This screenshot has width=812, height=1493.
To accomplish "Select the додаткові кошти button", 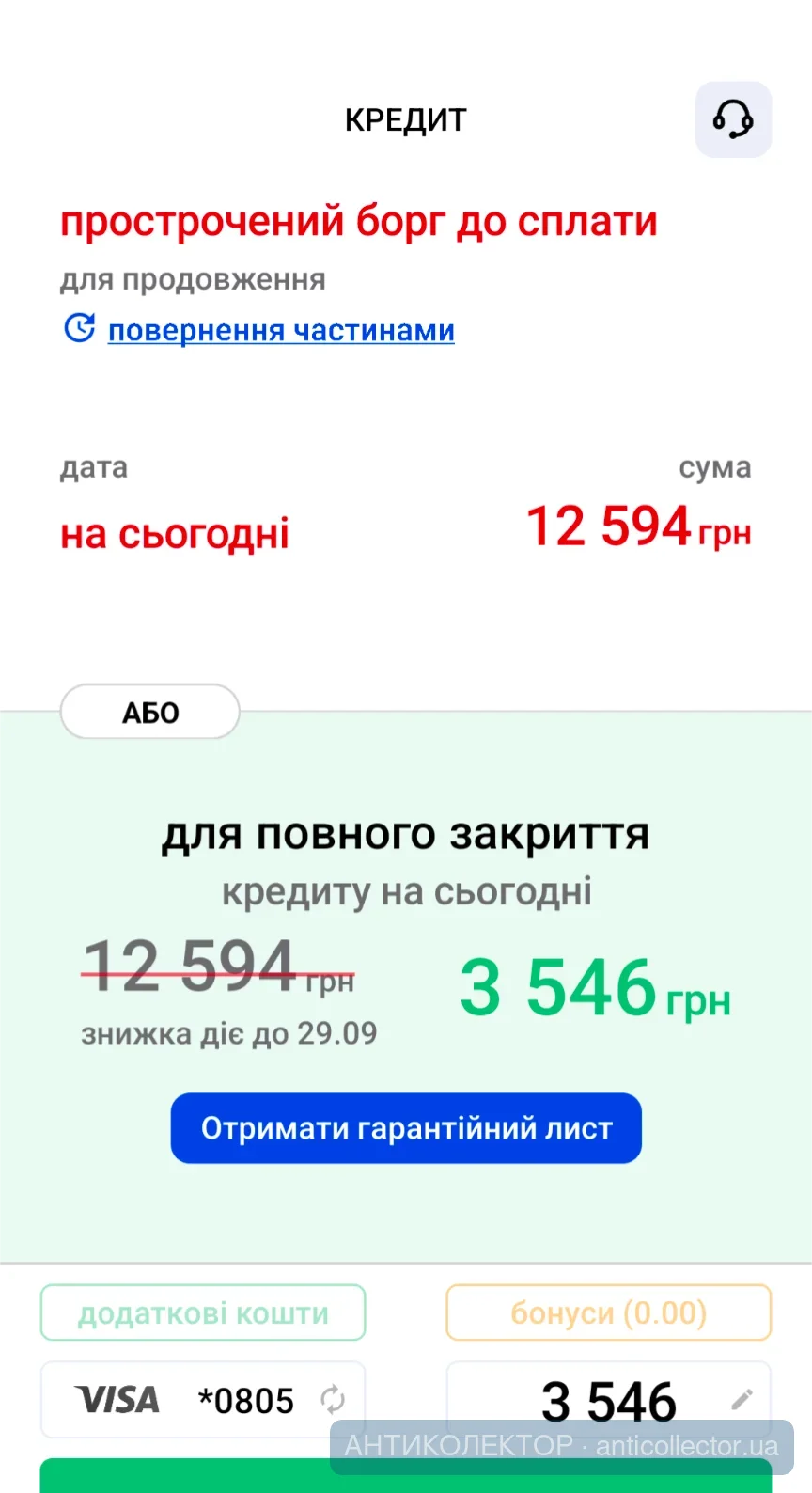I will (x=203, y=1312).
